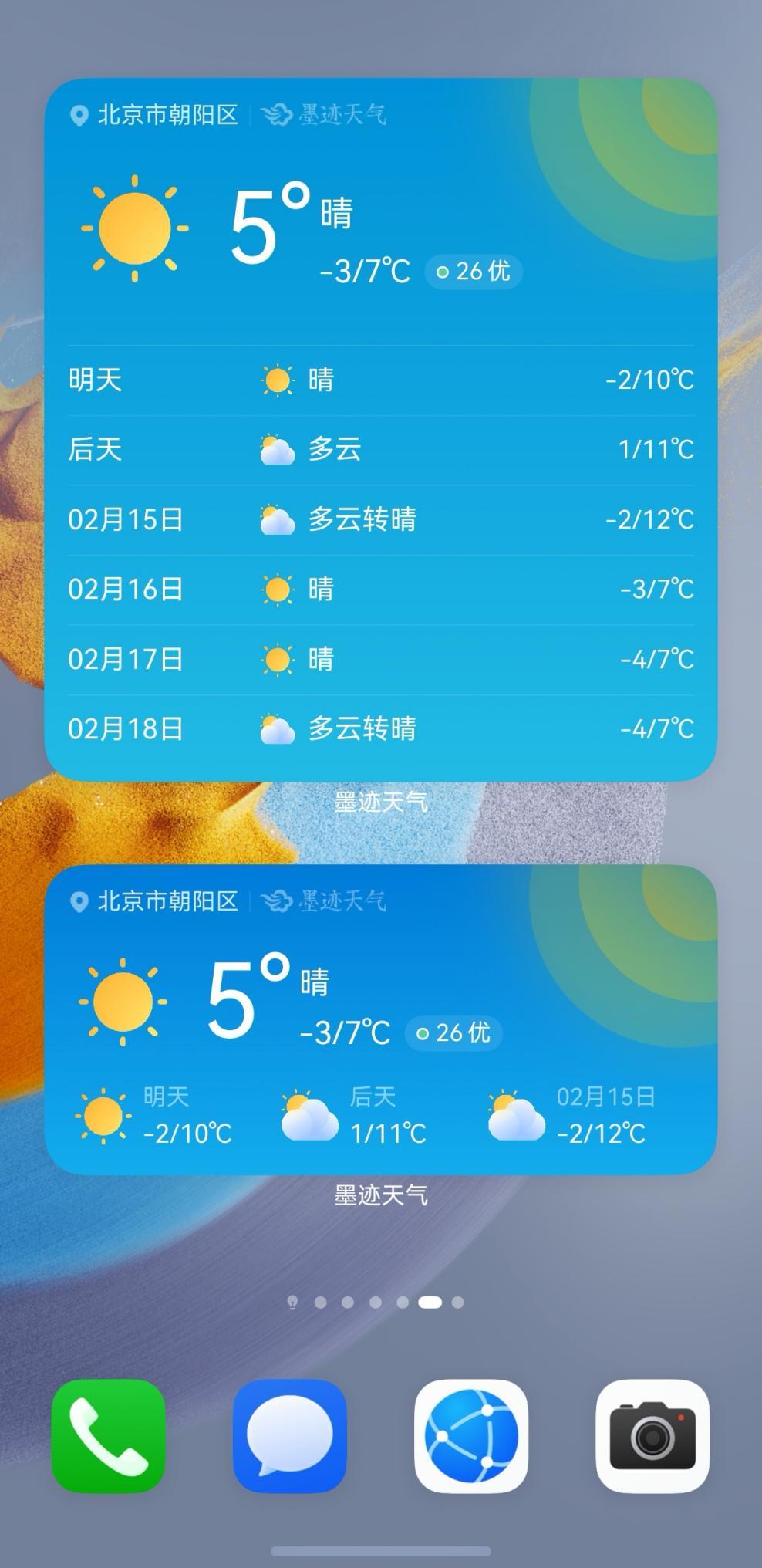Launch the Phone dialer app
The height and width of the screenshot is (1568, 762).
[109, 1436]
